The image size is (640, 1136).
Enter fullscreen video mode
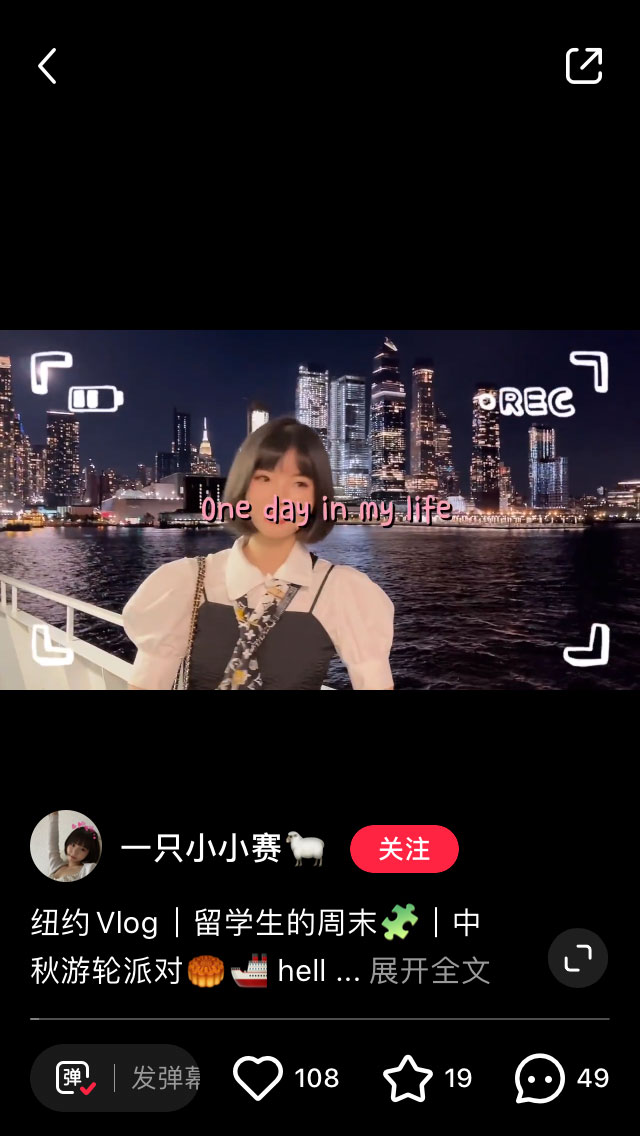[x=578, y=958]
